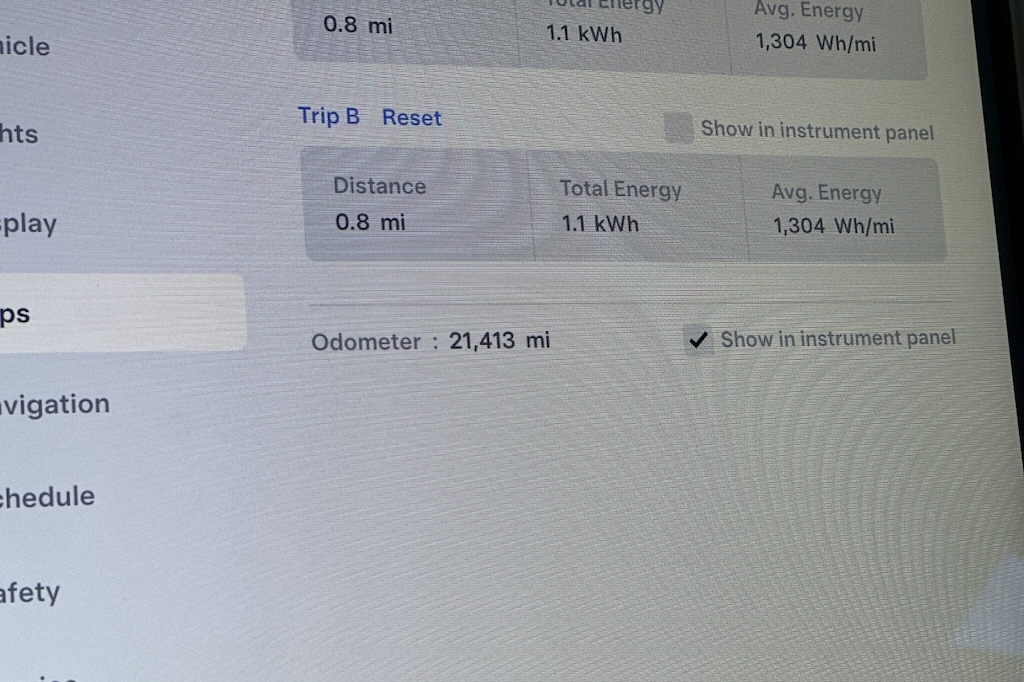Enable Trip B show in instrument panel
Viewport: 1024px width, 682px height.
tap(679, 128)
